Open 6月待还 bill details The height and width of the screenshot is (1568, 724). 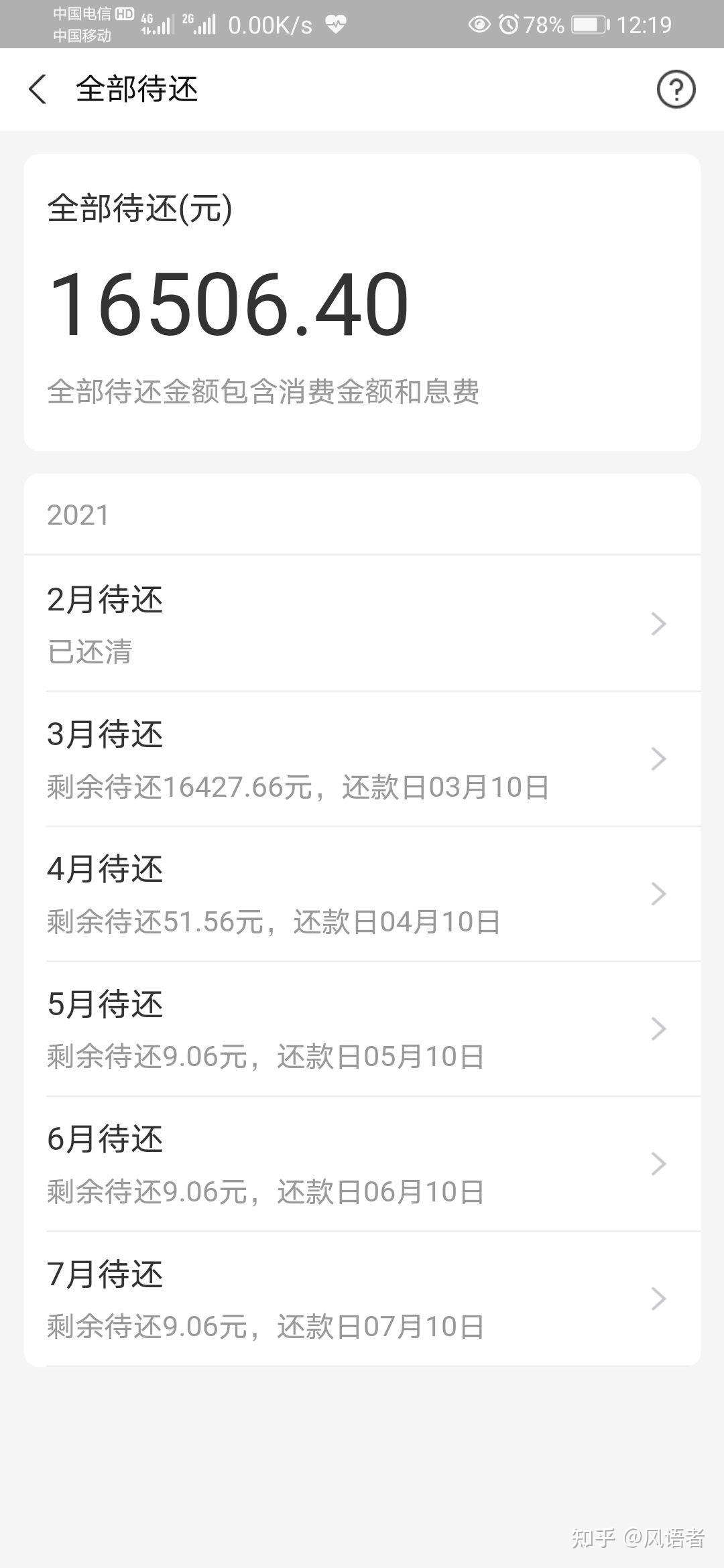[x=362, y=1164]
